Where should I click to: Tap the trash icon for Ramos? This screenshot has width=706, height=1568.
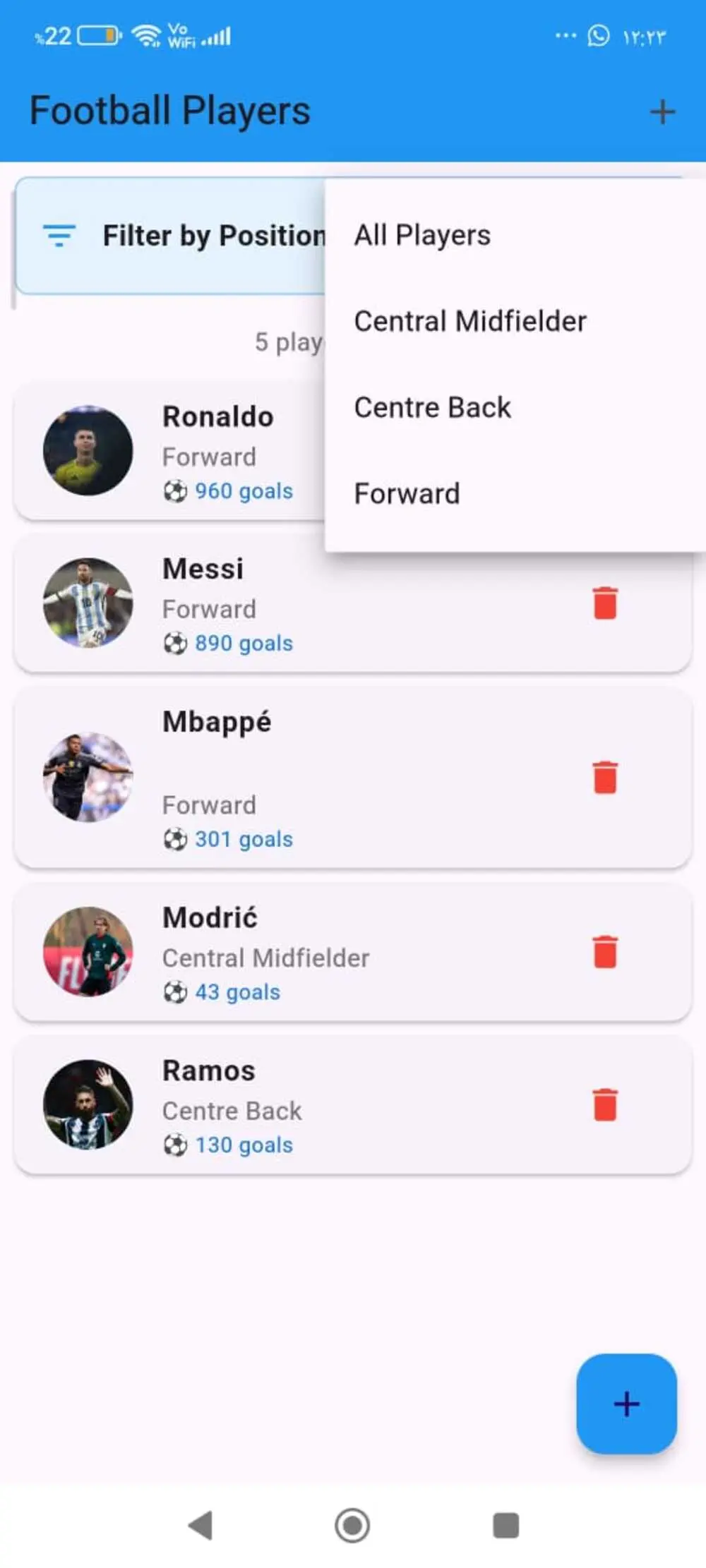[x=605, y=1105]
